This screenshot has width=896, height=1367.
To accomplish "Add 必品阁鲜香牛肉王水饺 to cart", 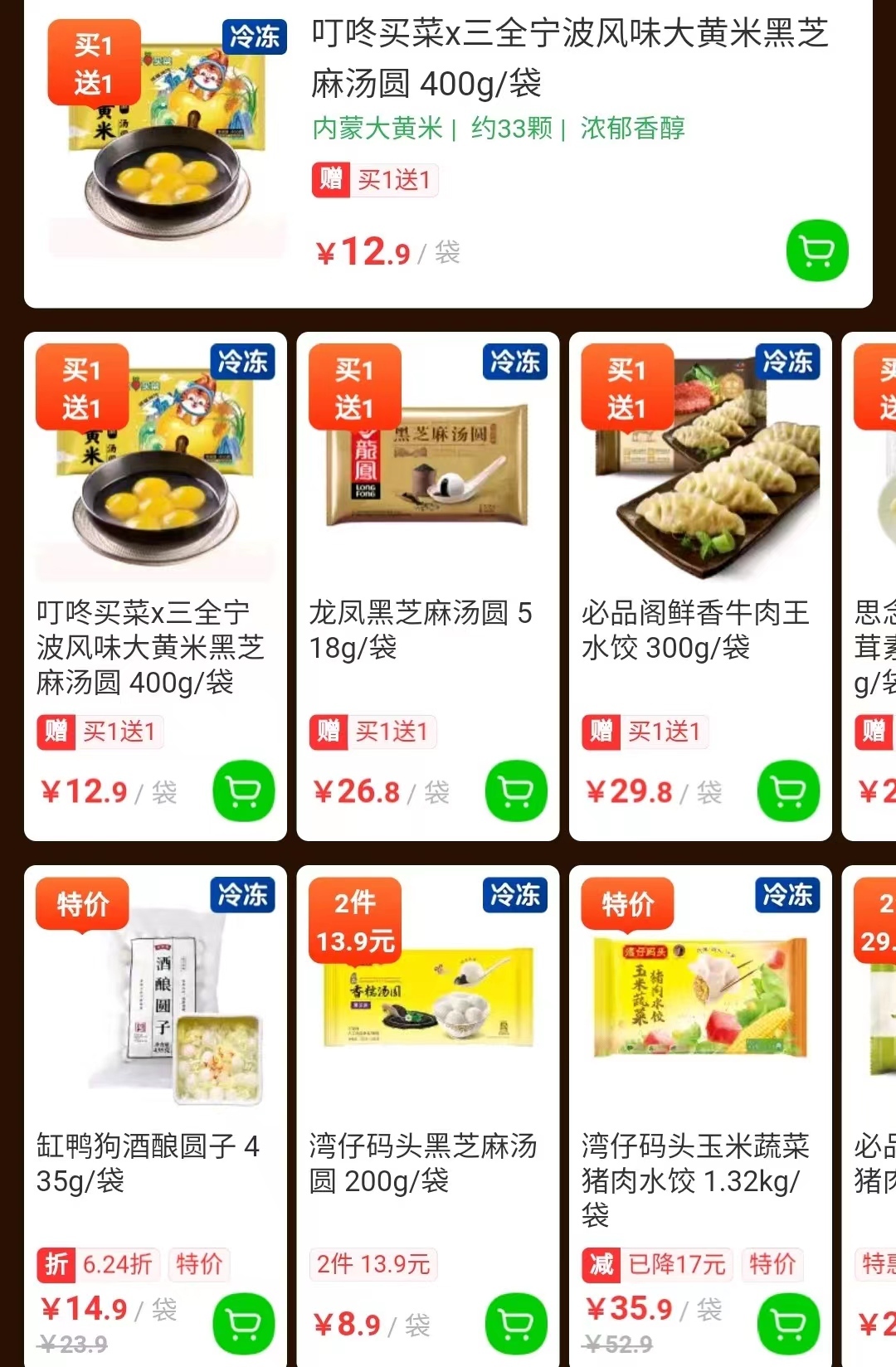I will 788,791.
